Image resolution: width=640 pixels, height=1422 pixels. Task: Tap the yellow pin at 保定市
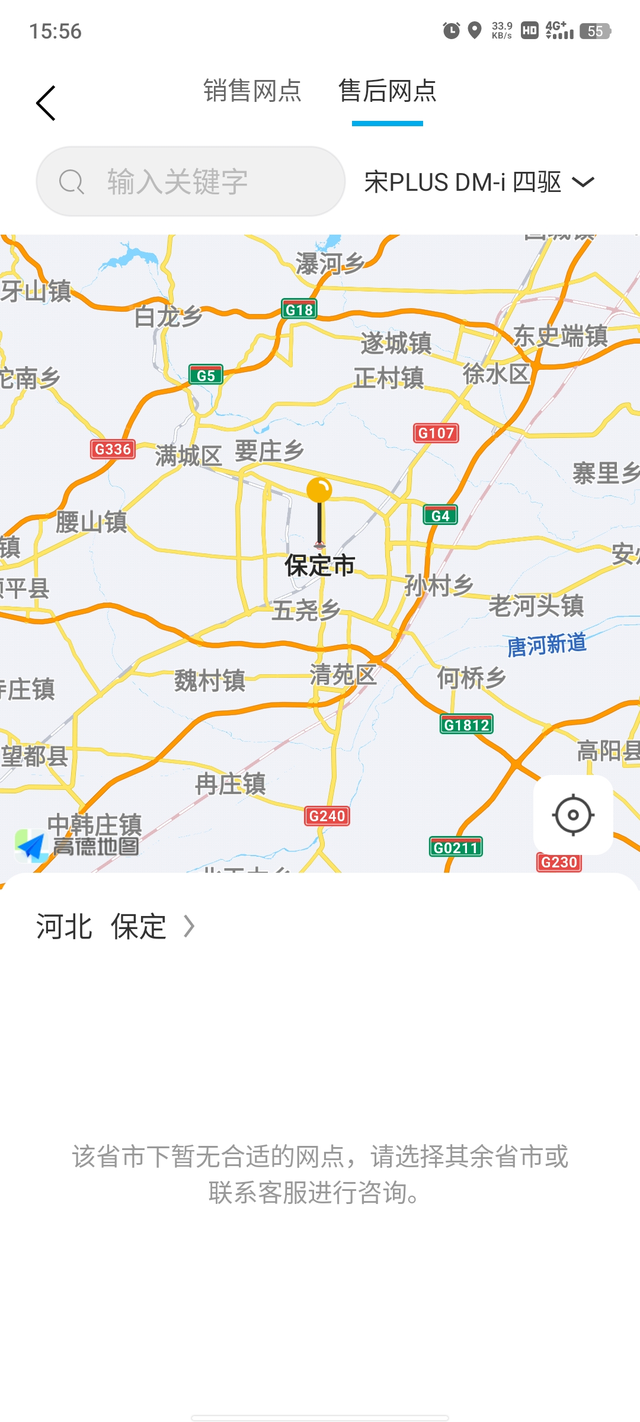(319, 492)
